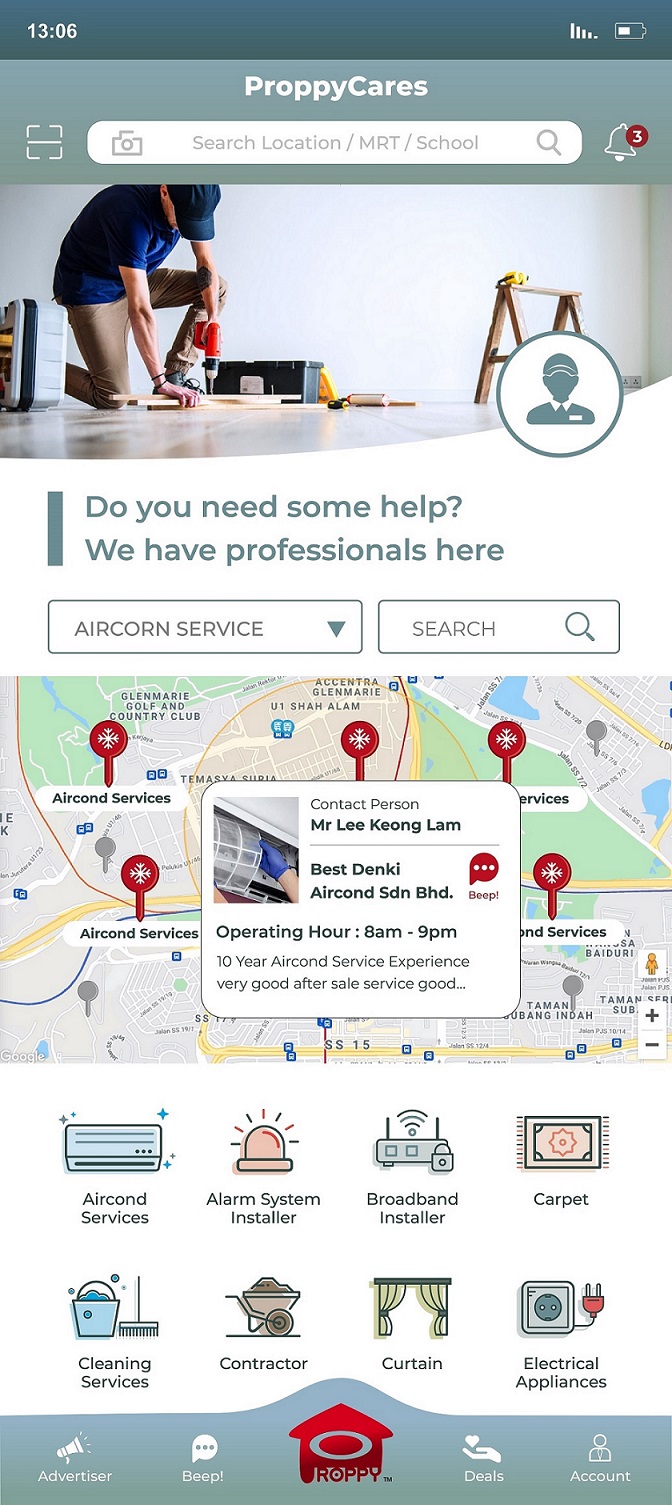Expand the AIRCORN SERVICE dropdown

[x=205, y=628]
